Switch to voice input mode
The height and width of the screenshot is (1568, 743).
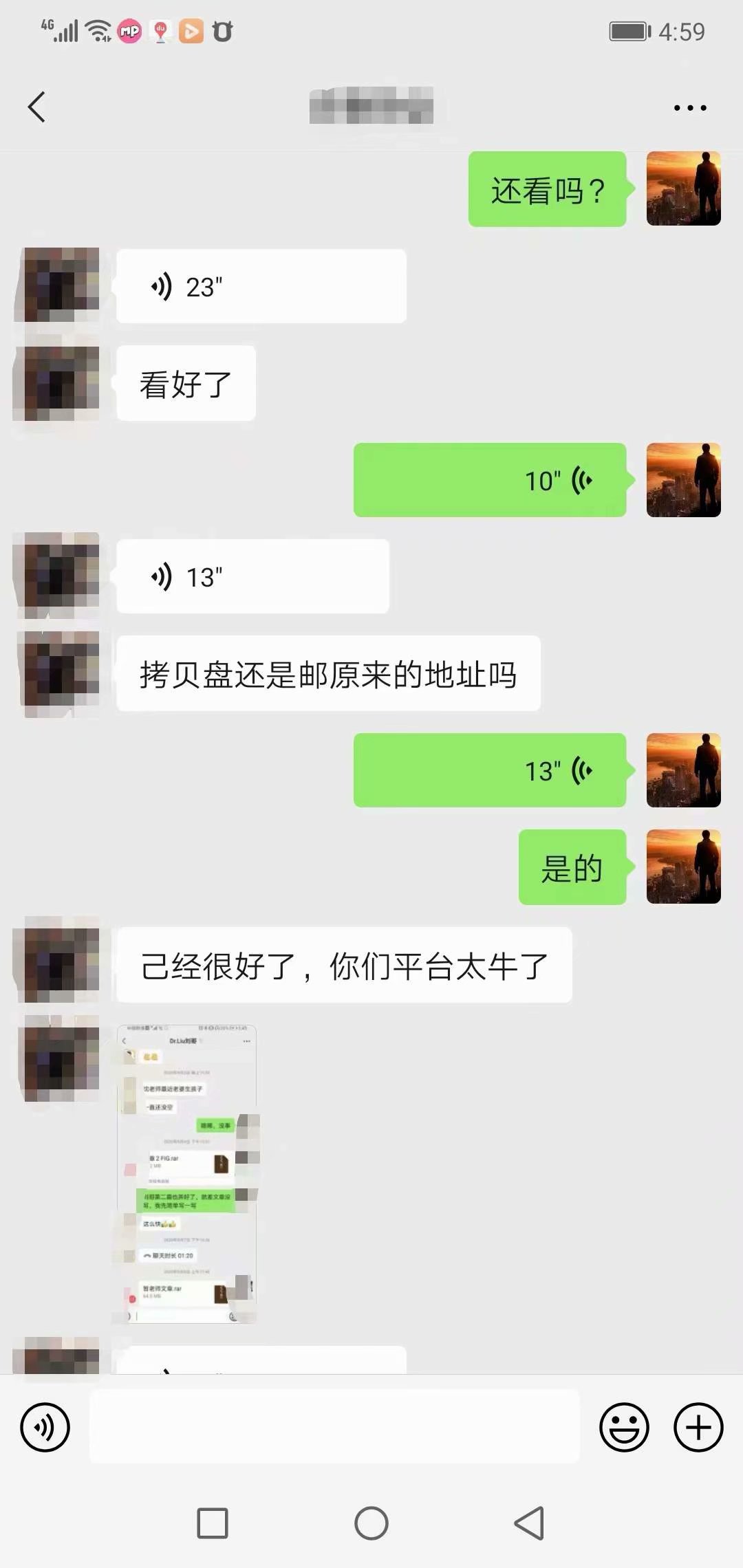(45, 1428)
